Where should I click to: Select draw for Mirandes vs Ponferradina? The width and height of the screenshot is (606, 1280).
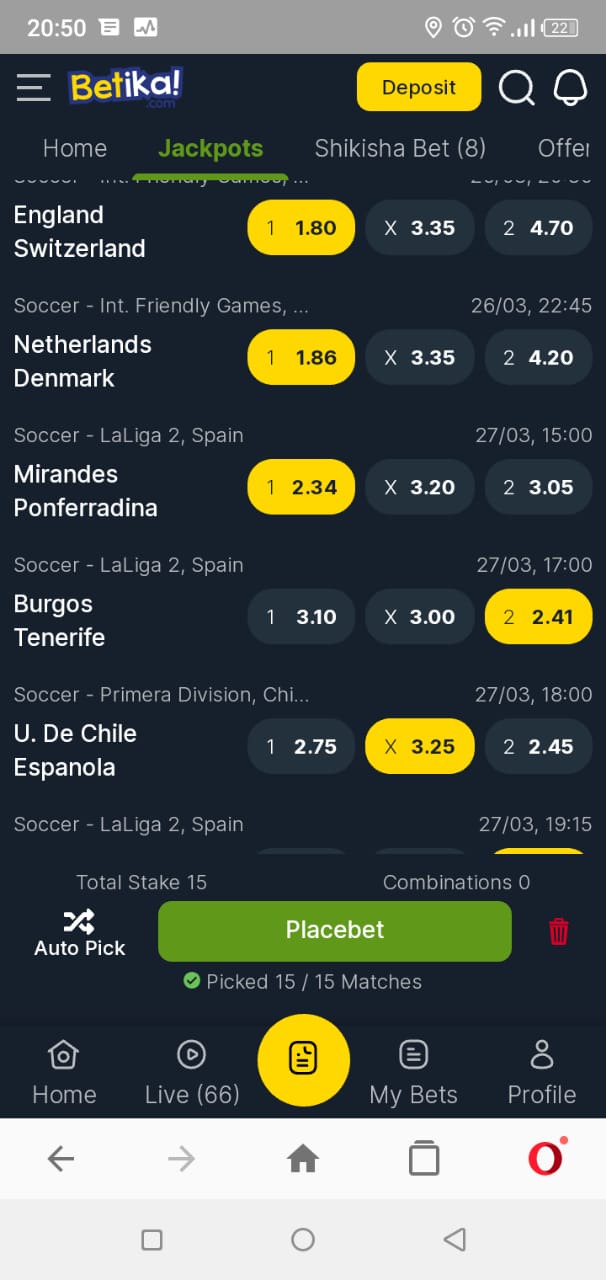tap(420, 487)
